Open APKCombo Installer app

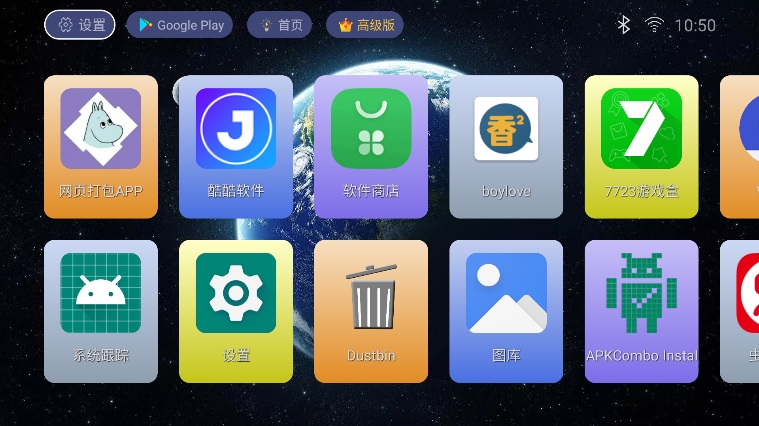(641, 311)
